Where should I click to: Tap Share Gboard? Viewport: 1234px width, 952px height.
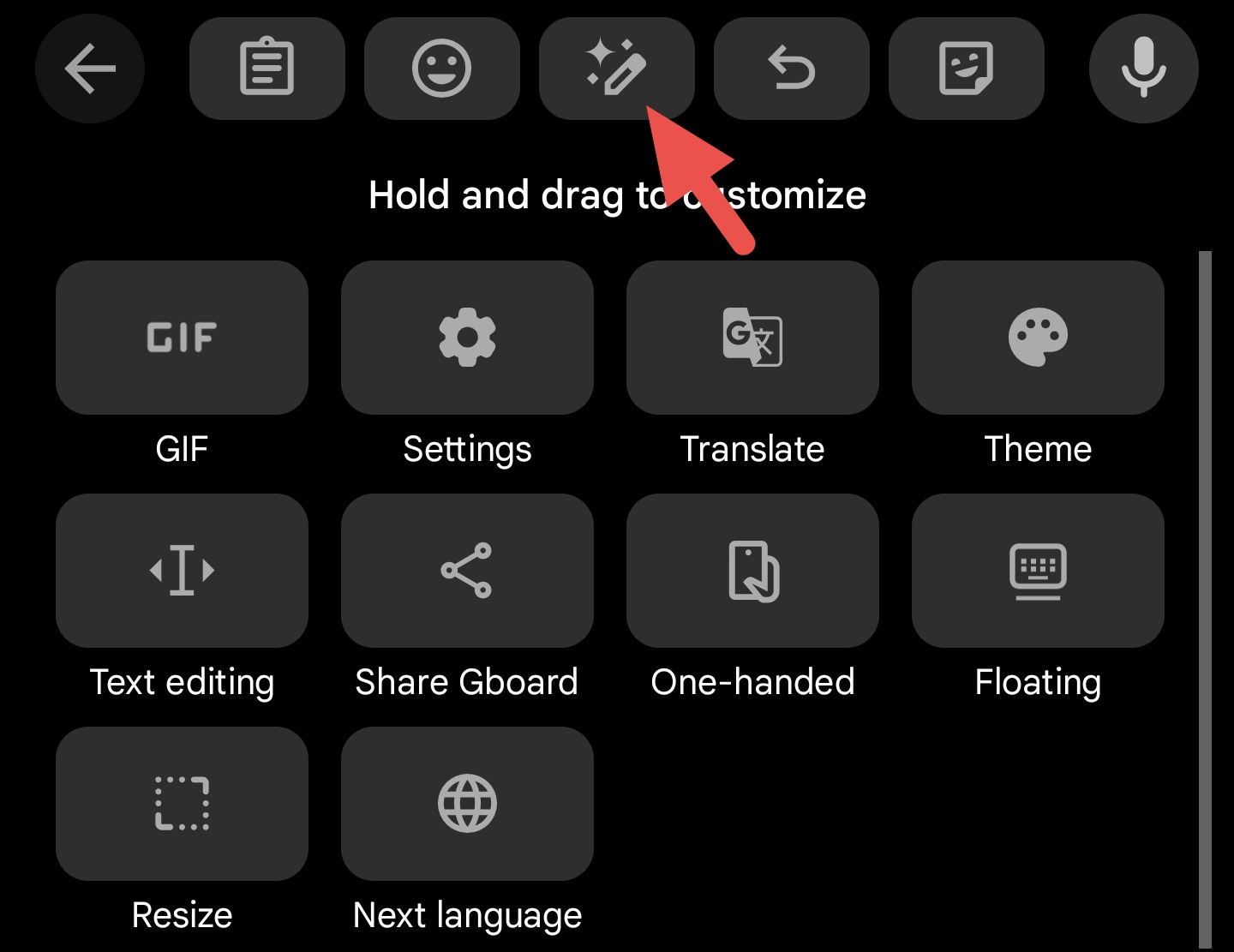tap(467, 571)
